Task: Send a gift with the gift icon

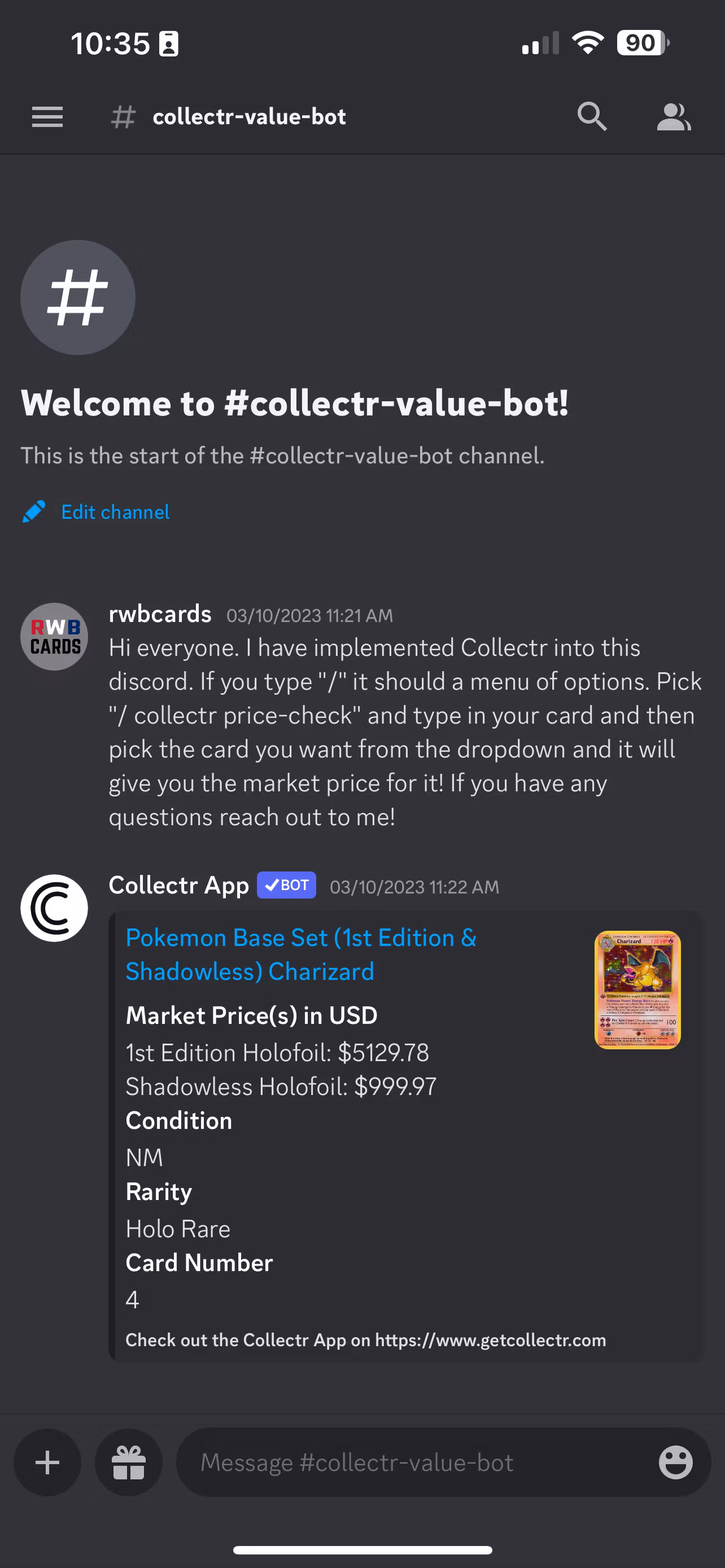Action: (x=128, y=1462)
